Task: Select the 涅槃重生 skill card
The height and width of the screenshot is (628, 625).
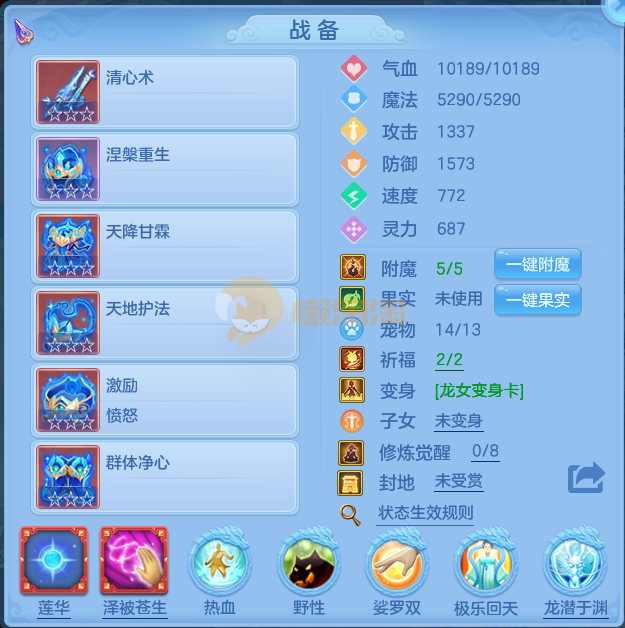Action: (x=165, y=169)
